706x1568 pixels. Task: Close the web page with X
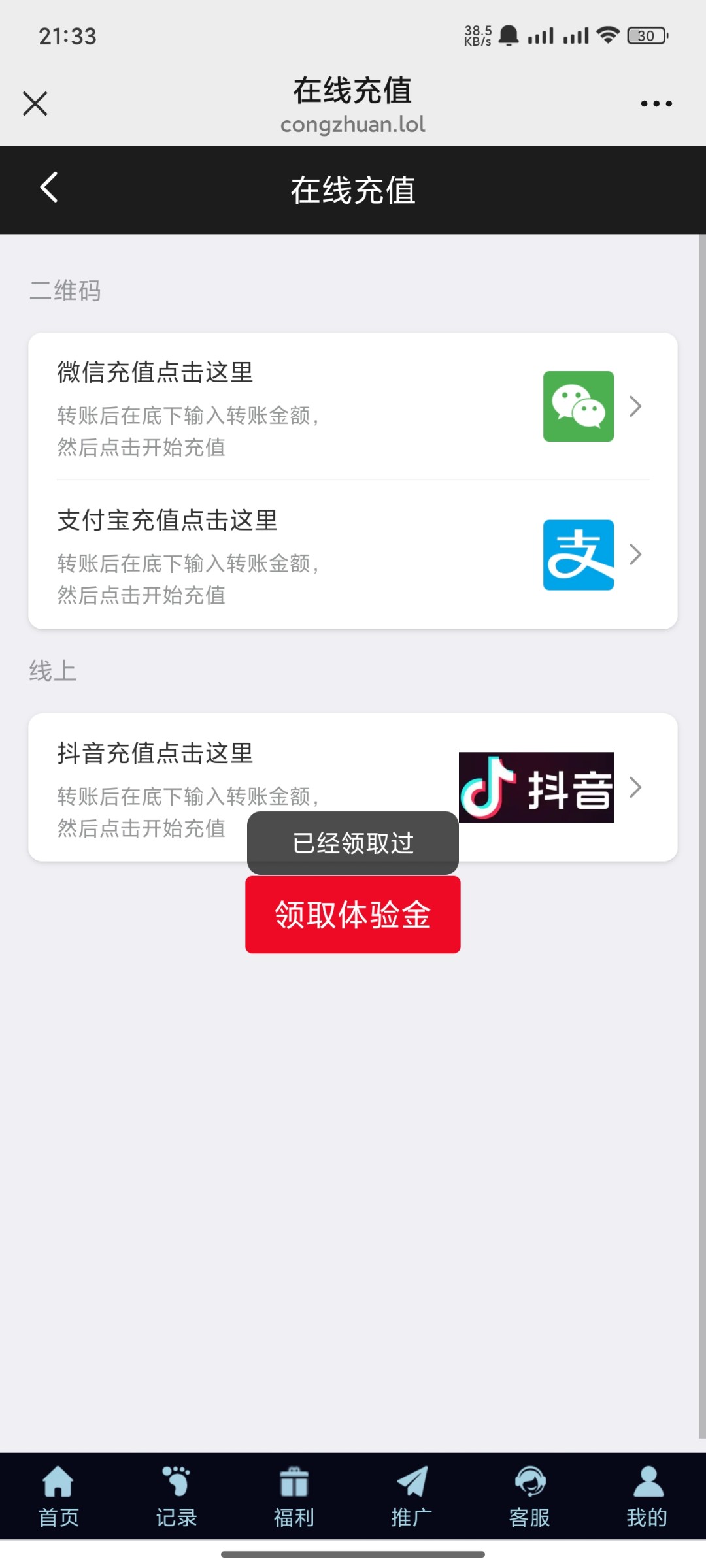click(35, 104)
